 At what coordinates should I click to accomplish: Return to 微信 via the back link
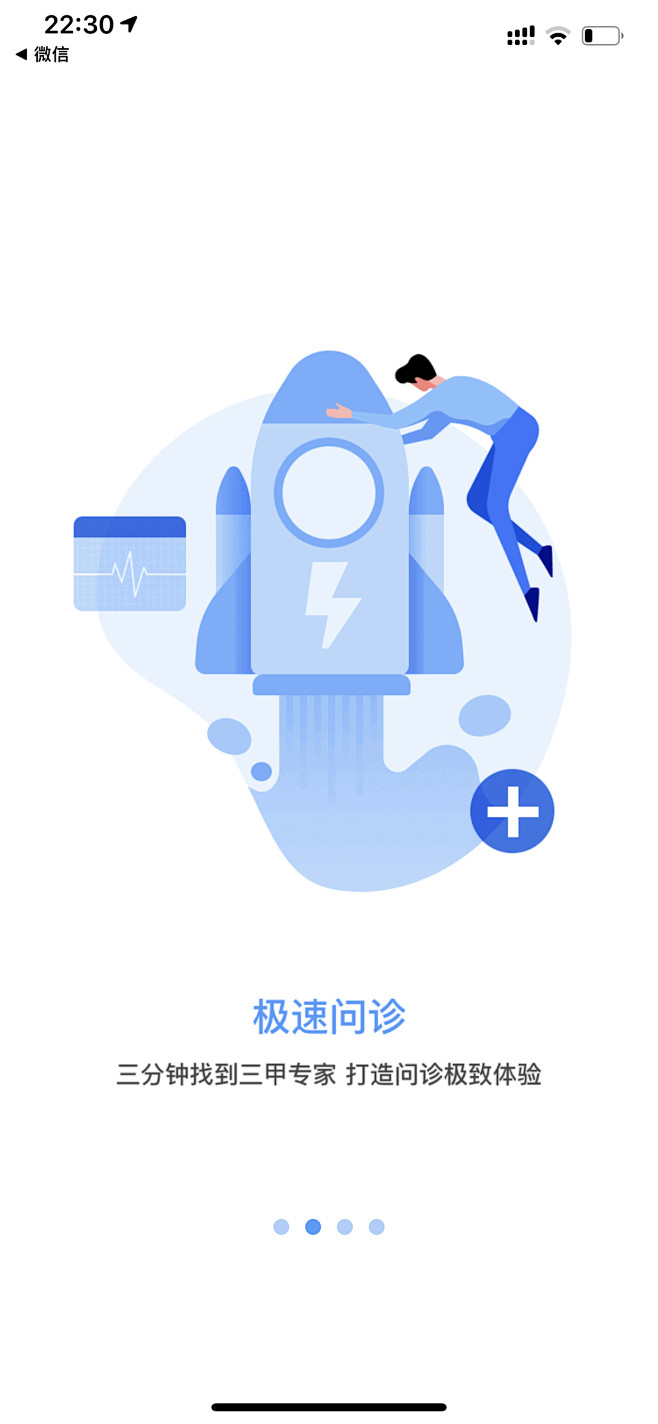(x=42, y=55)
